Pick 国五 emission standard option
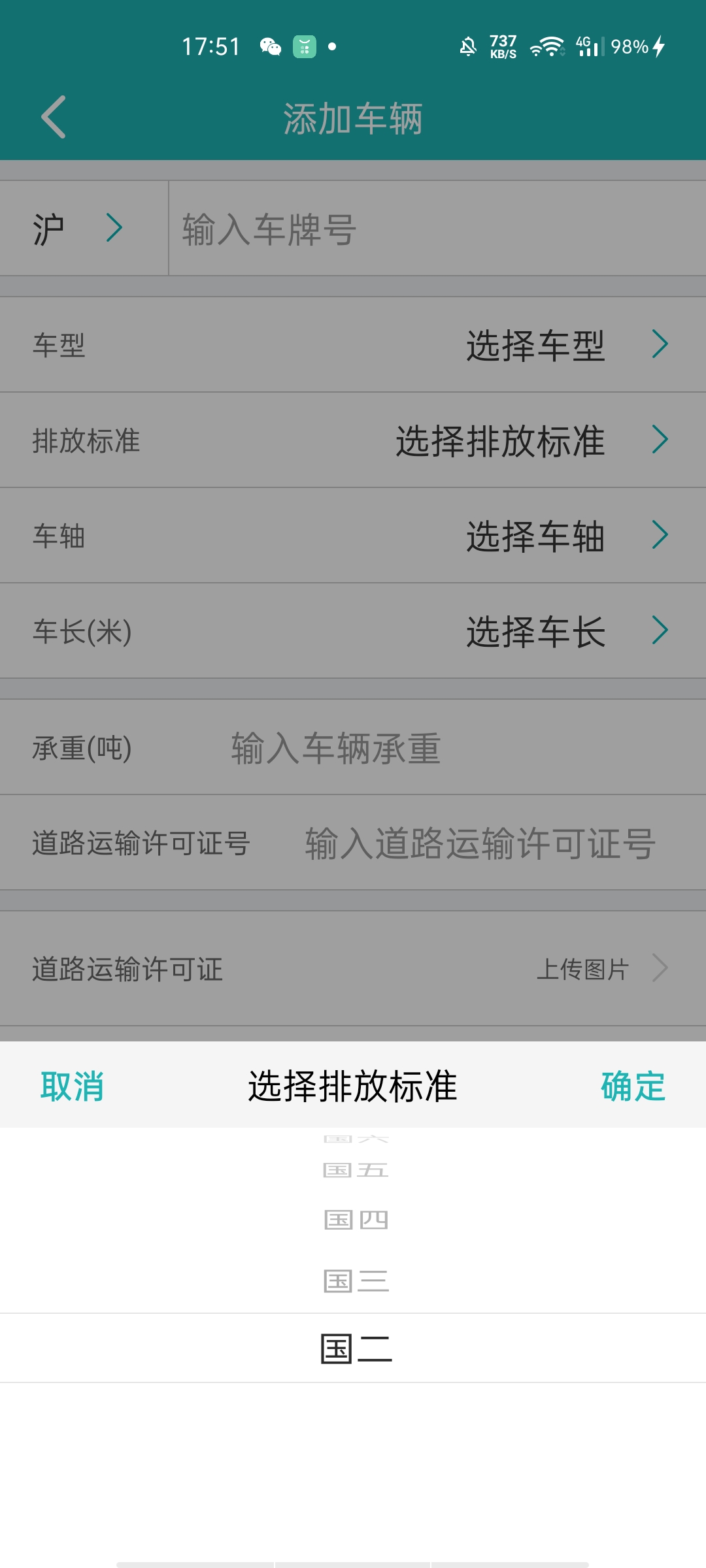 coord(356,1170)
